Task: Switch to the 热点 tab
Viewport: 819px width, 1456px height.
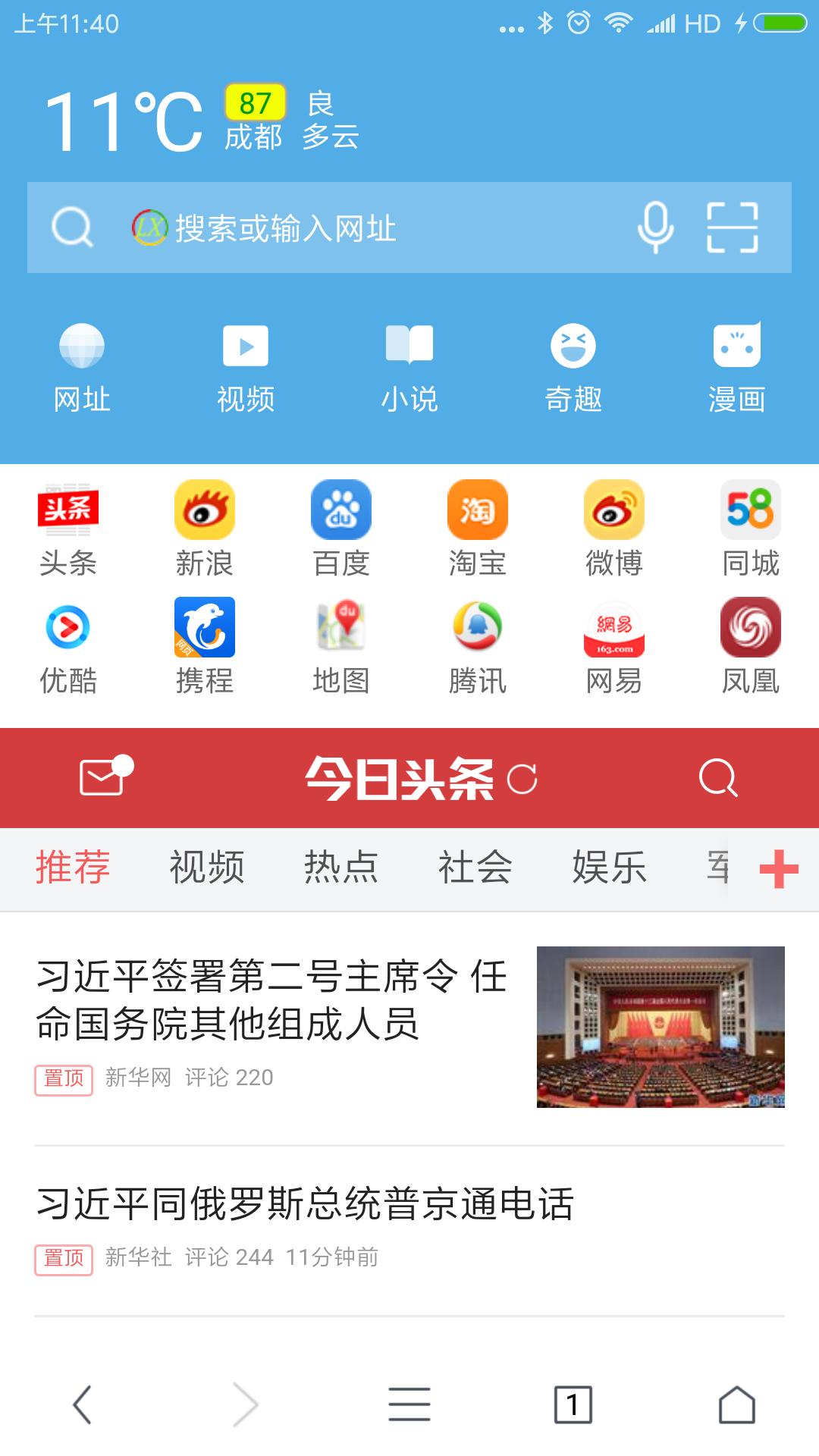Action: [343, 868]
